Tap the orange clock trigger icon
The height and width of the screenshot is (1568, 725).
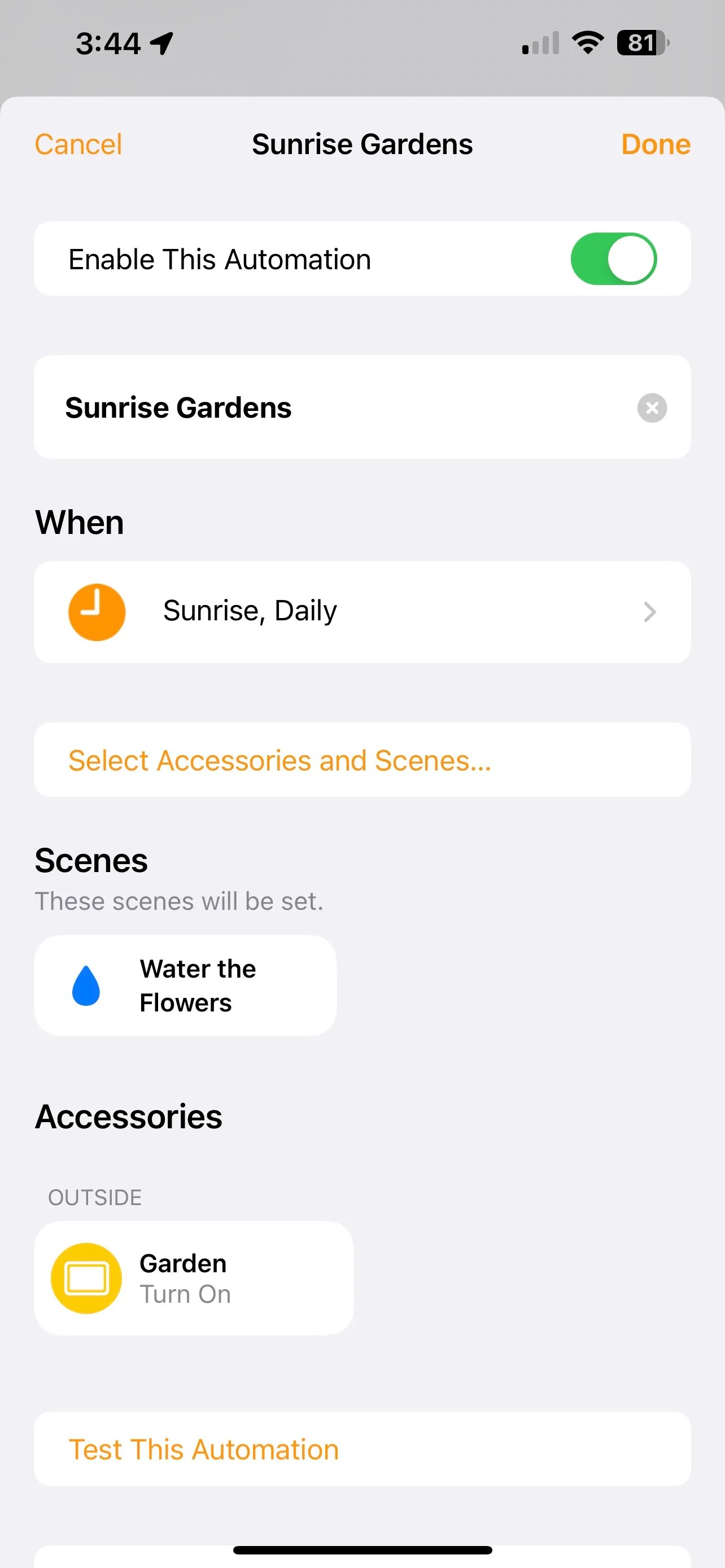click(x=97, y=612)
